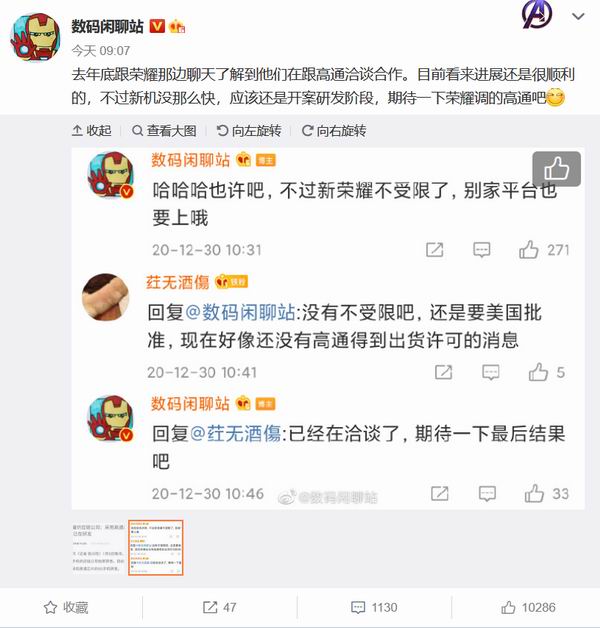Screen dimensions: 600x628
Task: Tap the Iron Man avatar of post author
Action: 37,38
